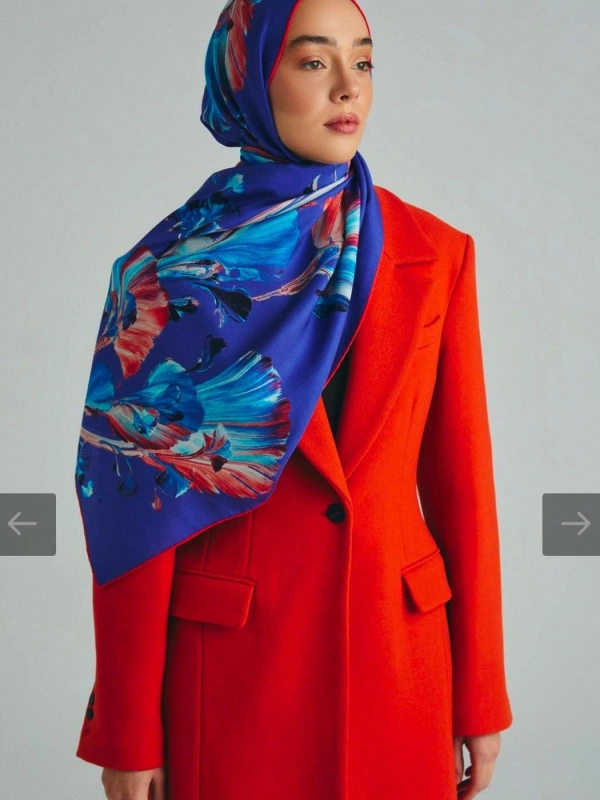
Task: Go to the next product image
Action: [x=572, y=524]
